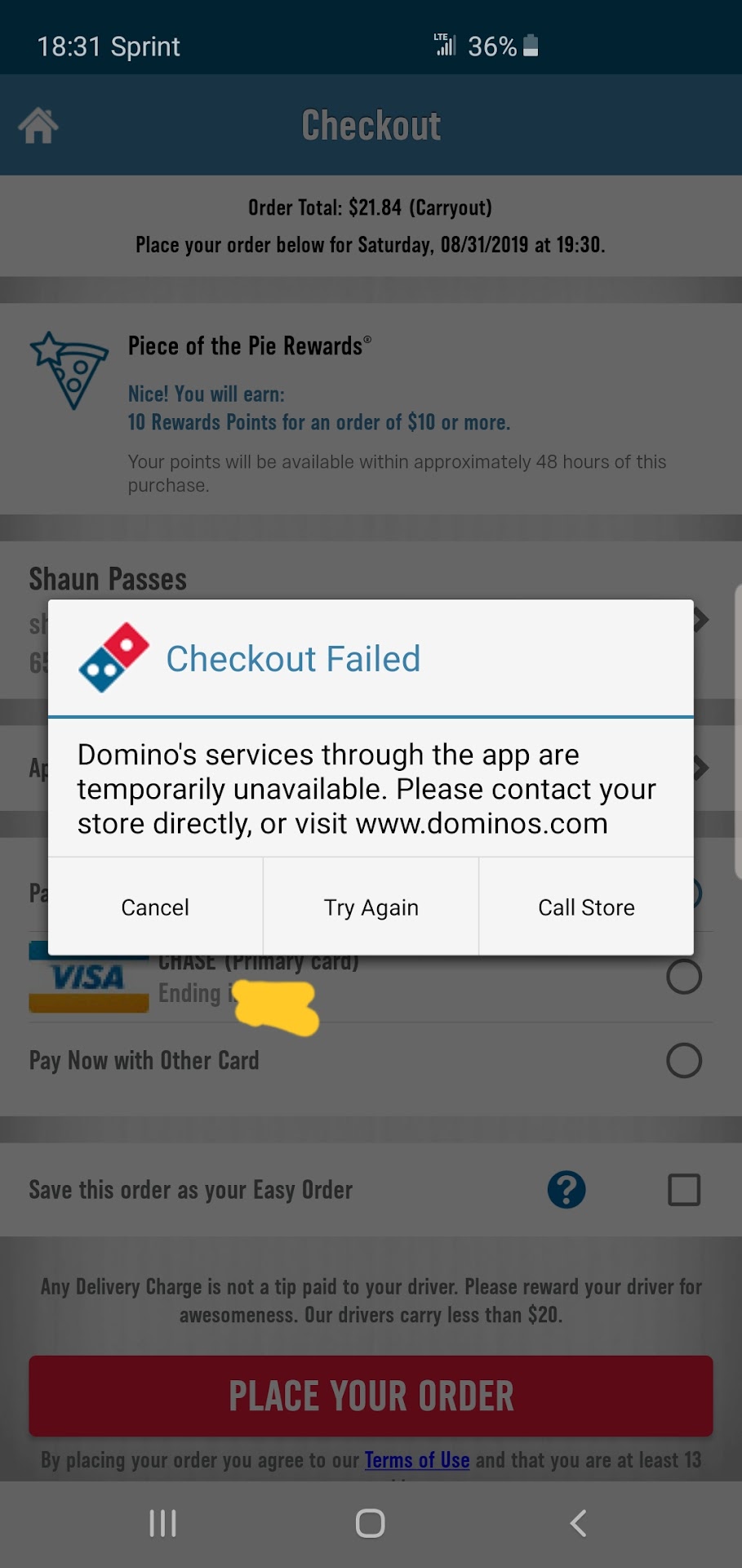Select the CHASE Visa primary card
Screen dimensions: 742x1568
pos(683,977)
